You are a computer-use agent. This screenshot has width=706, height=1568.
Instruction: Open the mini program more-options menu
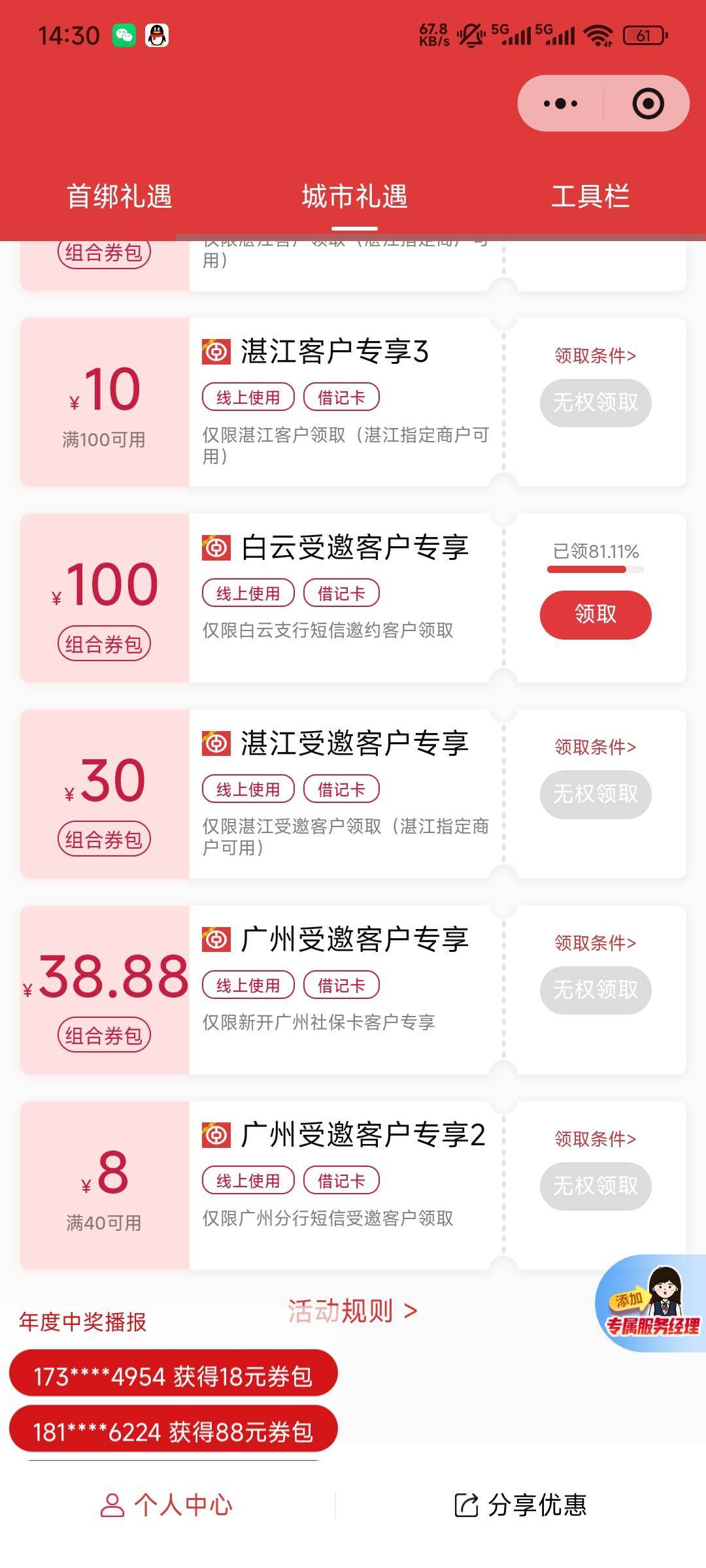click(561, 103)
